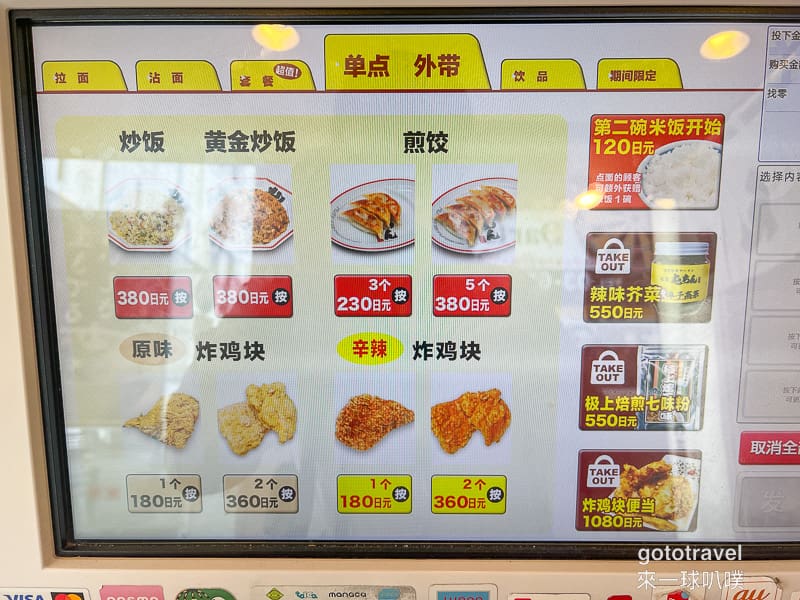The height and width of the screenshot is (600, 800).
Task: Switch to the 沾面 tab
Action: 178,77
